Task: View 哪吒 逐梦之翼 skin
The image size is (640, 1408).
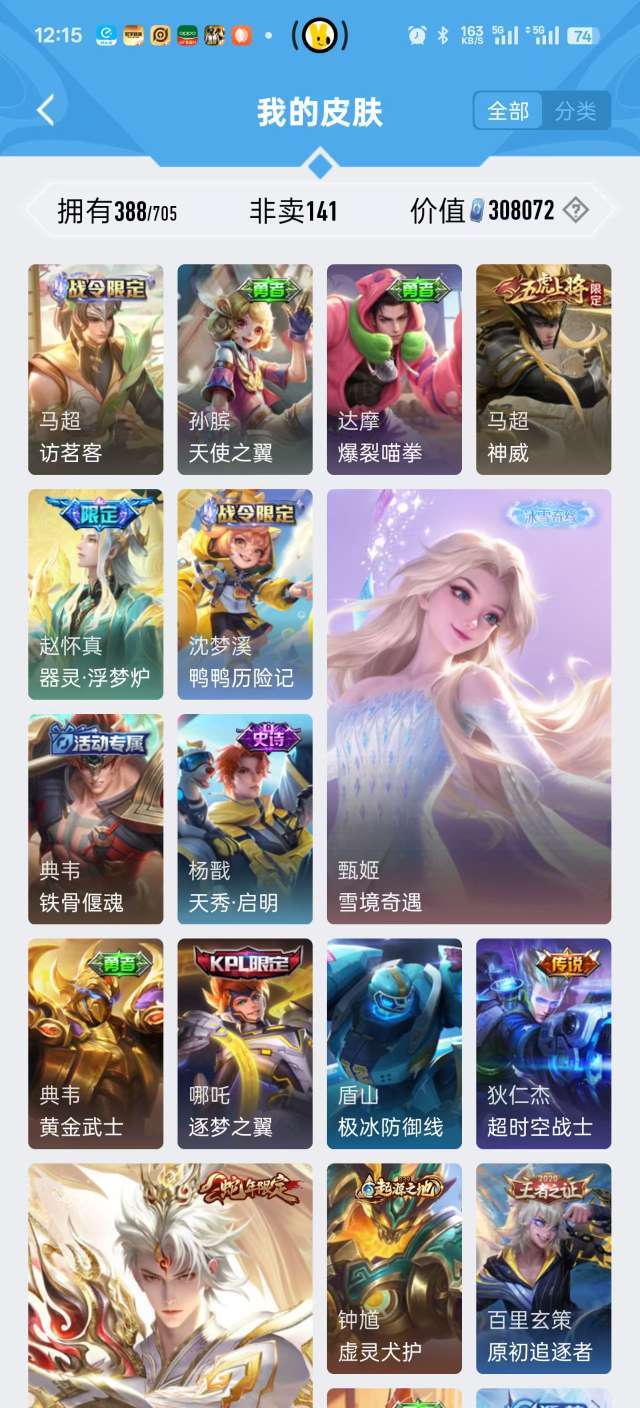Action: pyautogui.click(x=245, y=1043)
